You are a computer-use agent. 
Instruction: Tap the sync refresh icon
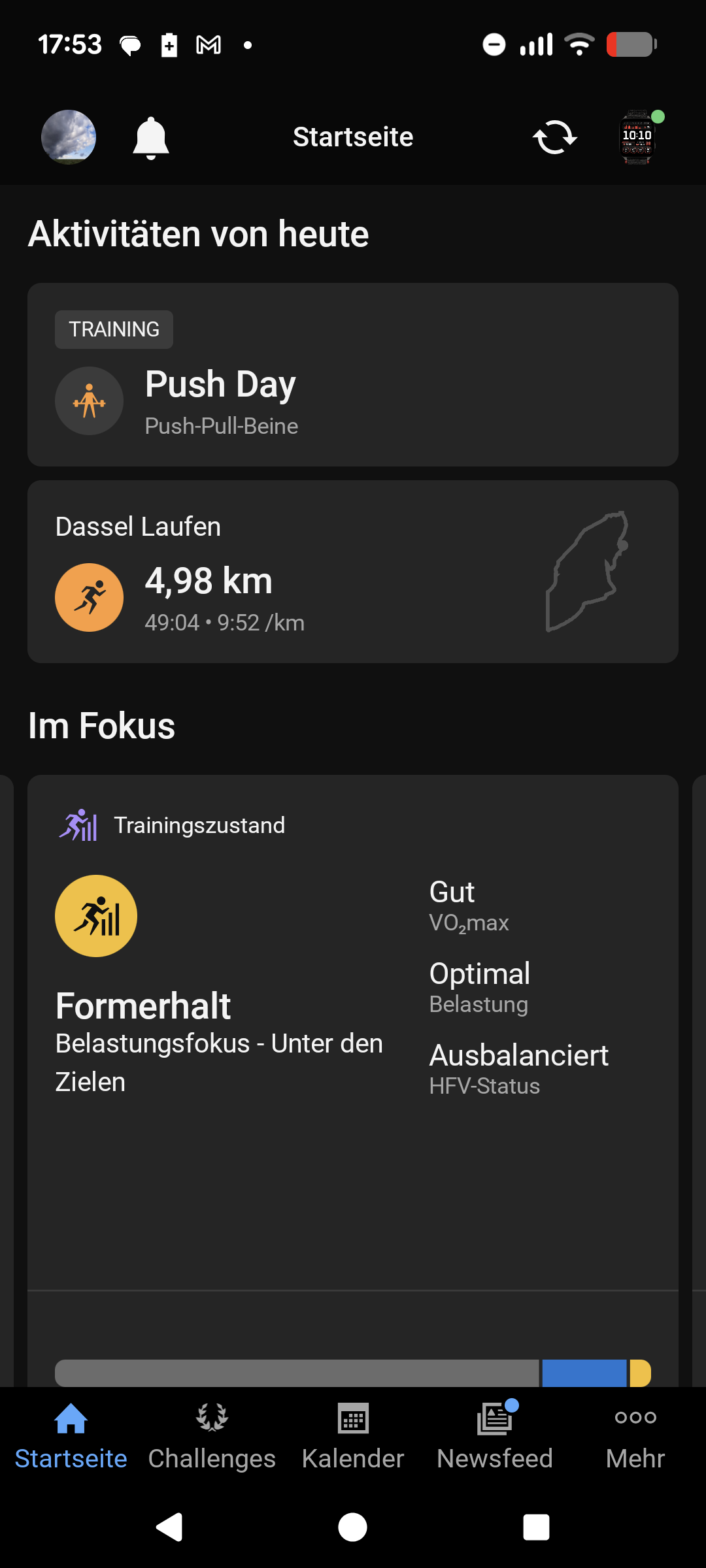tap(554, 137)
